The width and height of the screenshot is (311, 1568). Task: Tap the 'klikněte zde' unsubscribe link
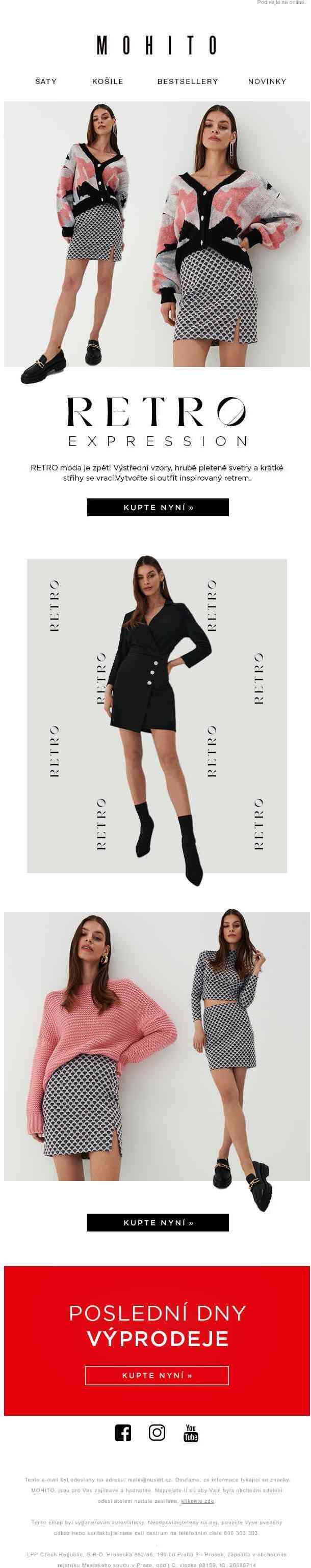[x=198, y=1501]
